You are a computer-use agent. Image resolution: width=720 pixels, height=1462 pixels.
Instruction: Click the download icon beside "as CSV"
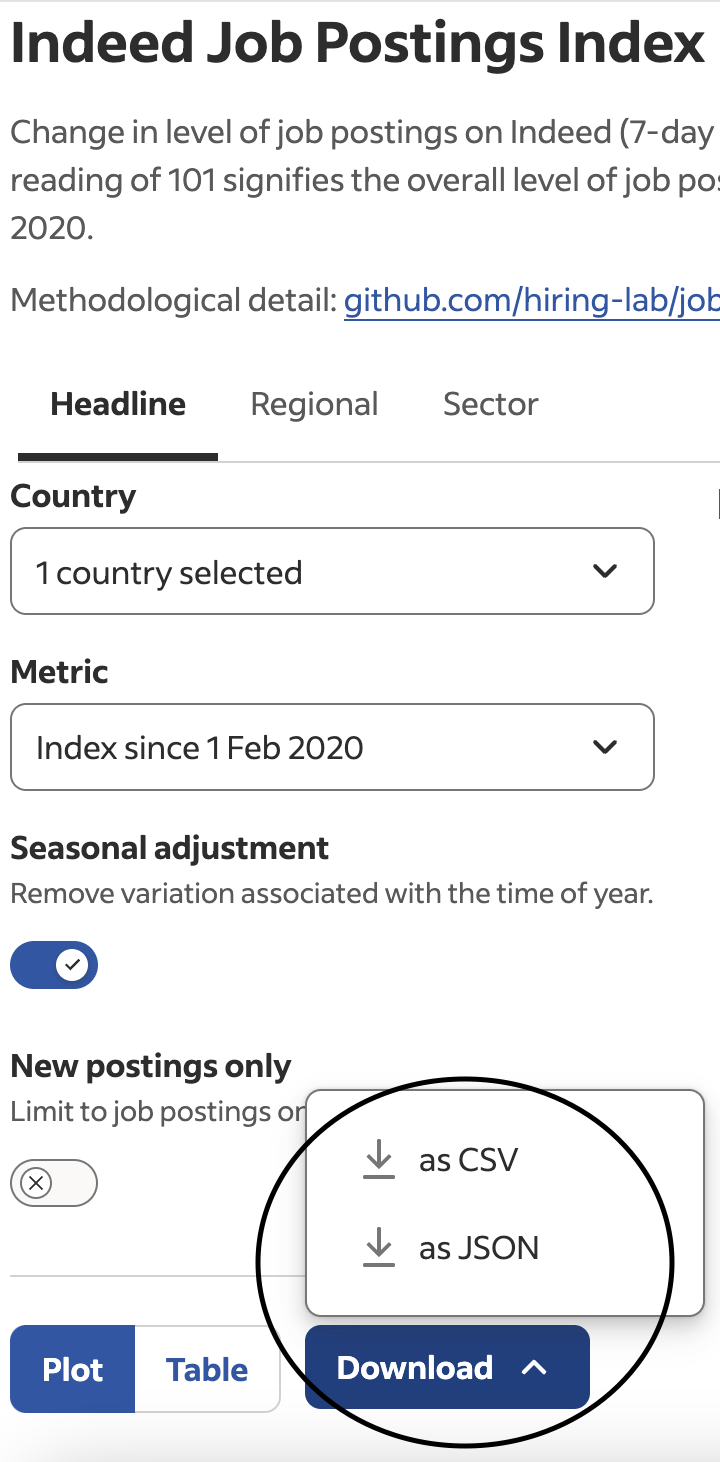pyautogui.click(x=378, y=1158)
